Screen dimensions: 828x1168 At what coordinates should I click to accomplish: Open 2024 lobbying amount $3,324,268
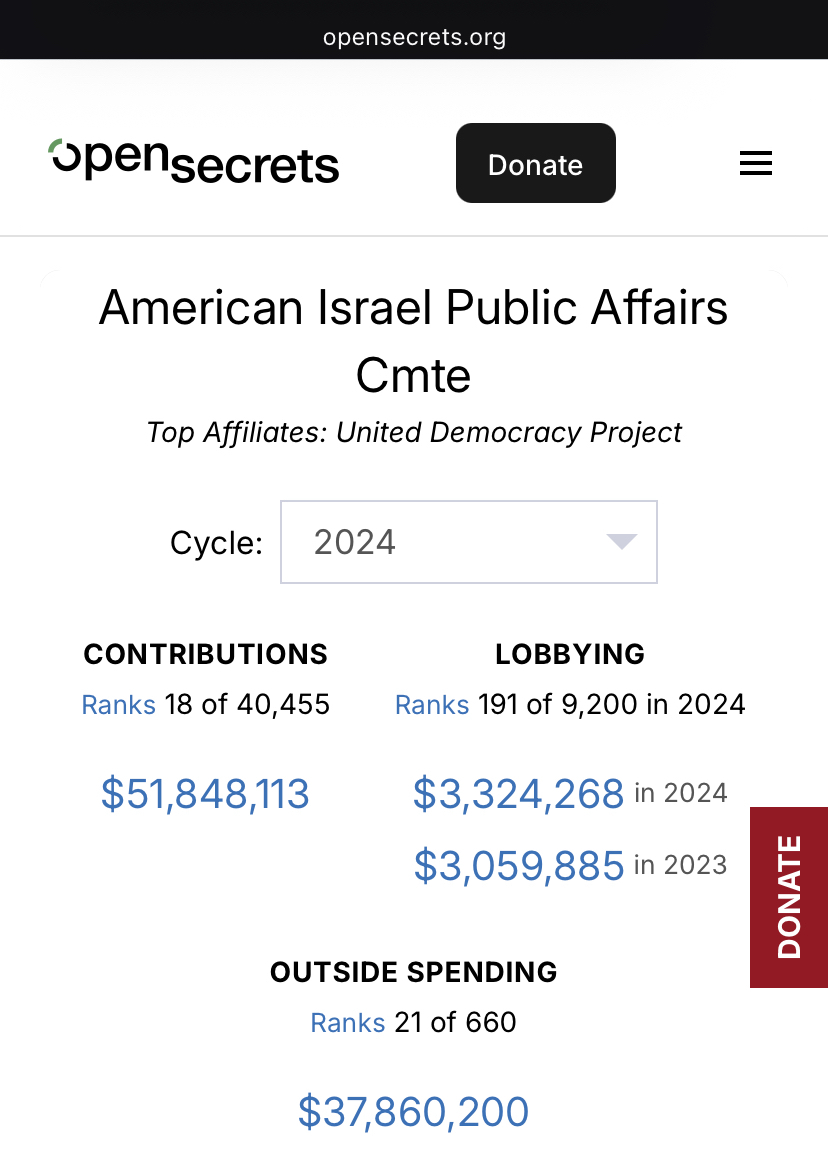coord(518,794)
